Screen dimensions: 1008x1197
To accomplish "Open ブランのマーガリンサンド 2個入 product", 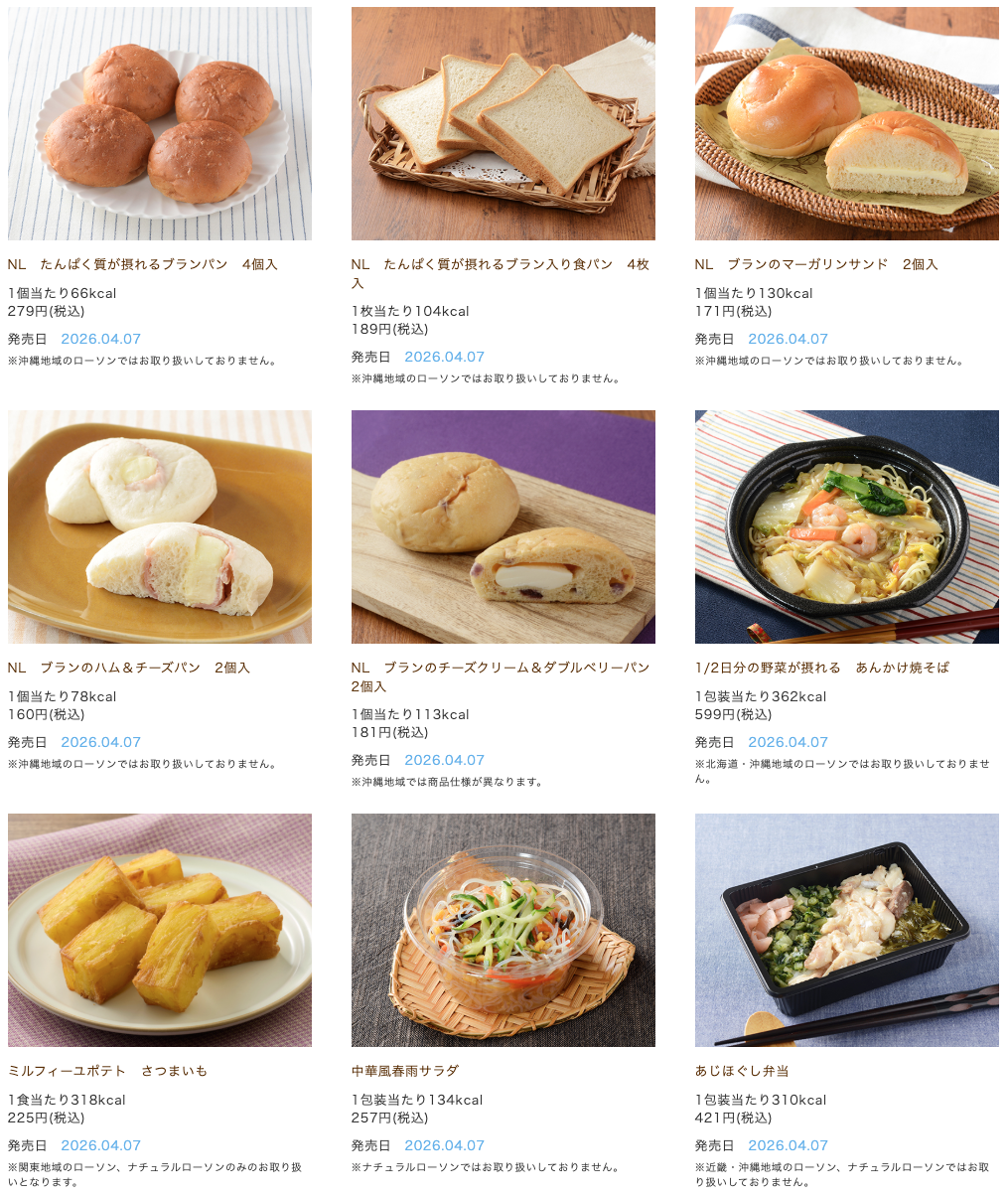I will 846,124.
